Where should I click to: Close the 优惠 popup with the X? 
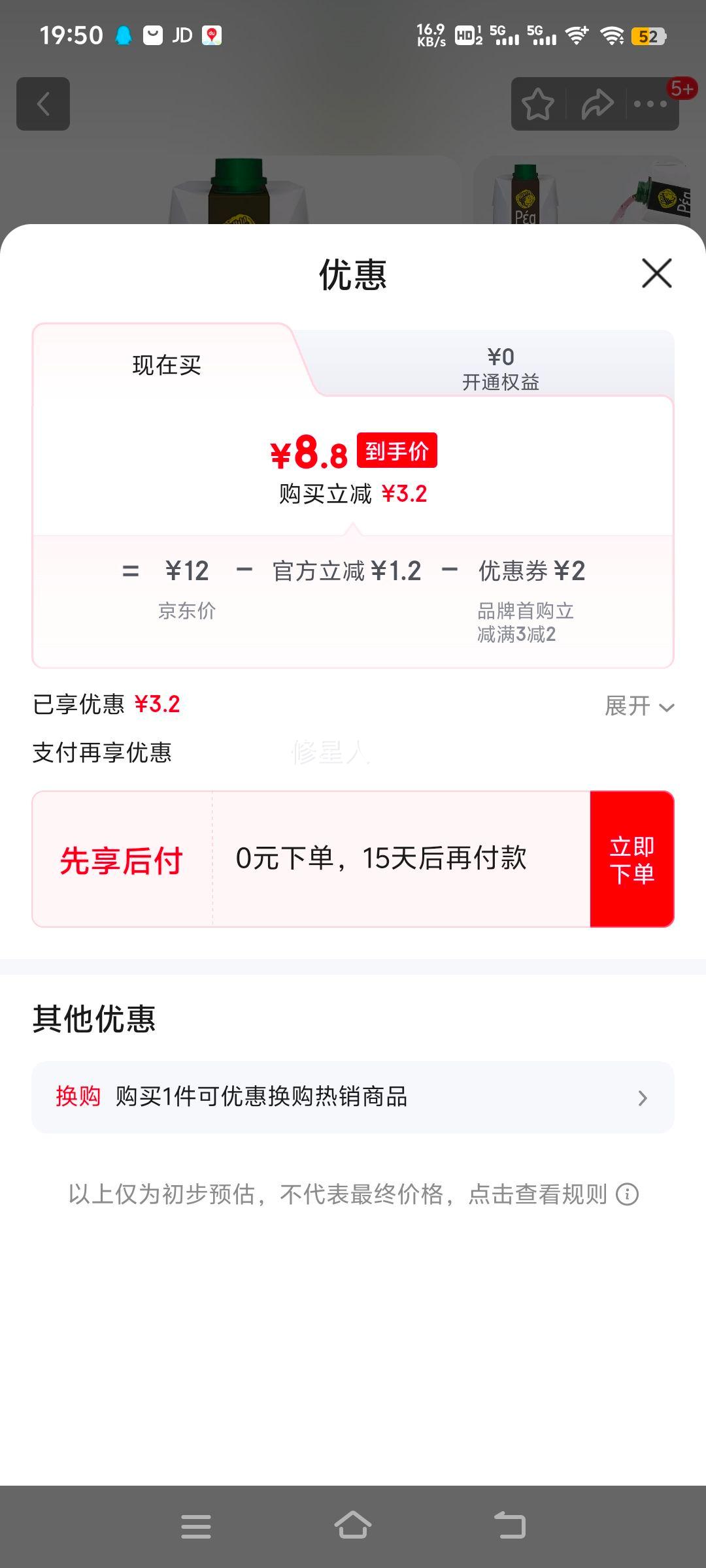tap(656, 274)
